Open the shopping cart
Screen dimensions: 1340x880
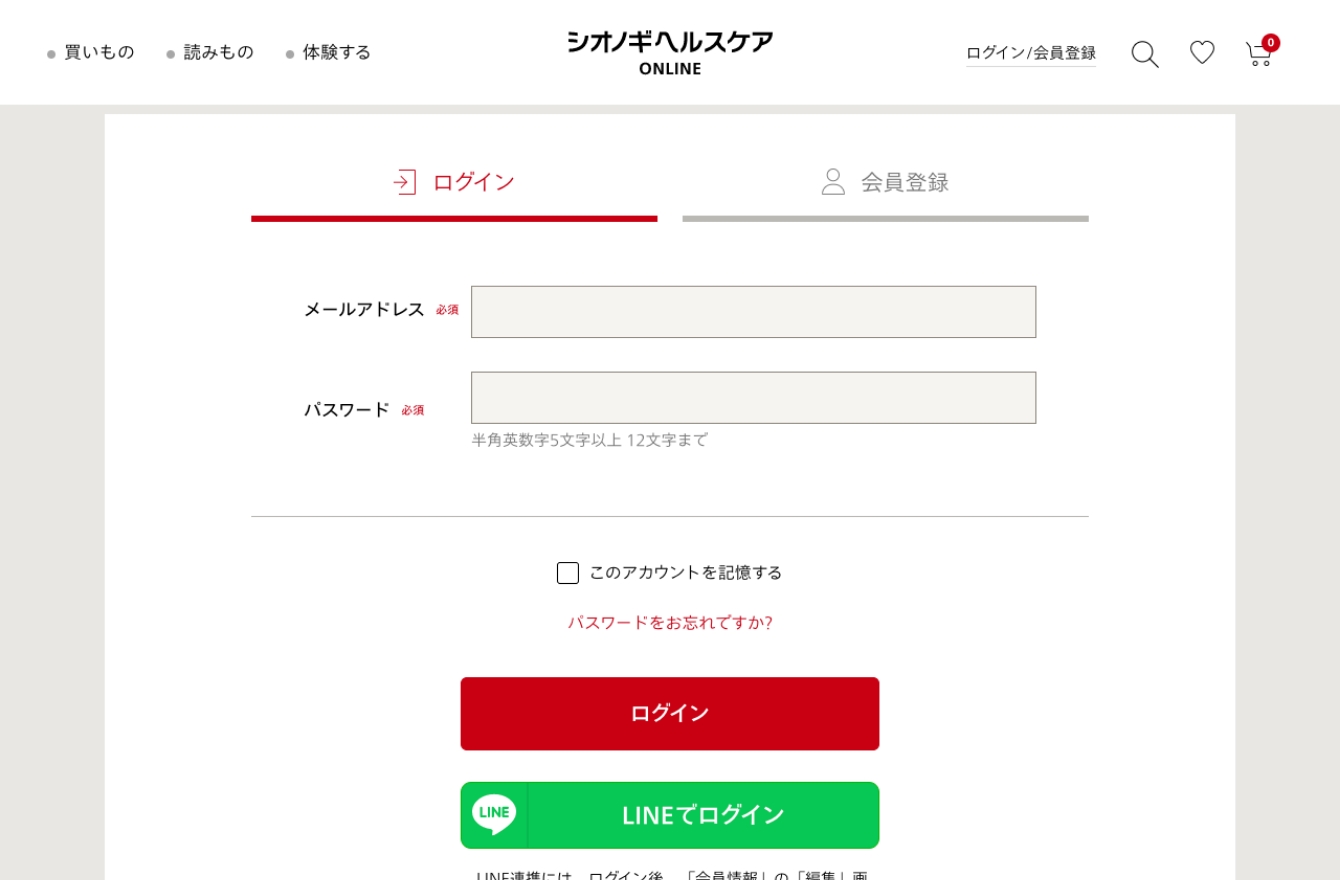click(1258, 53)
